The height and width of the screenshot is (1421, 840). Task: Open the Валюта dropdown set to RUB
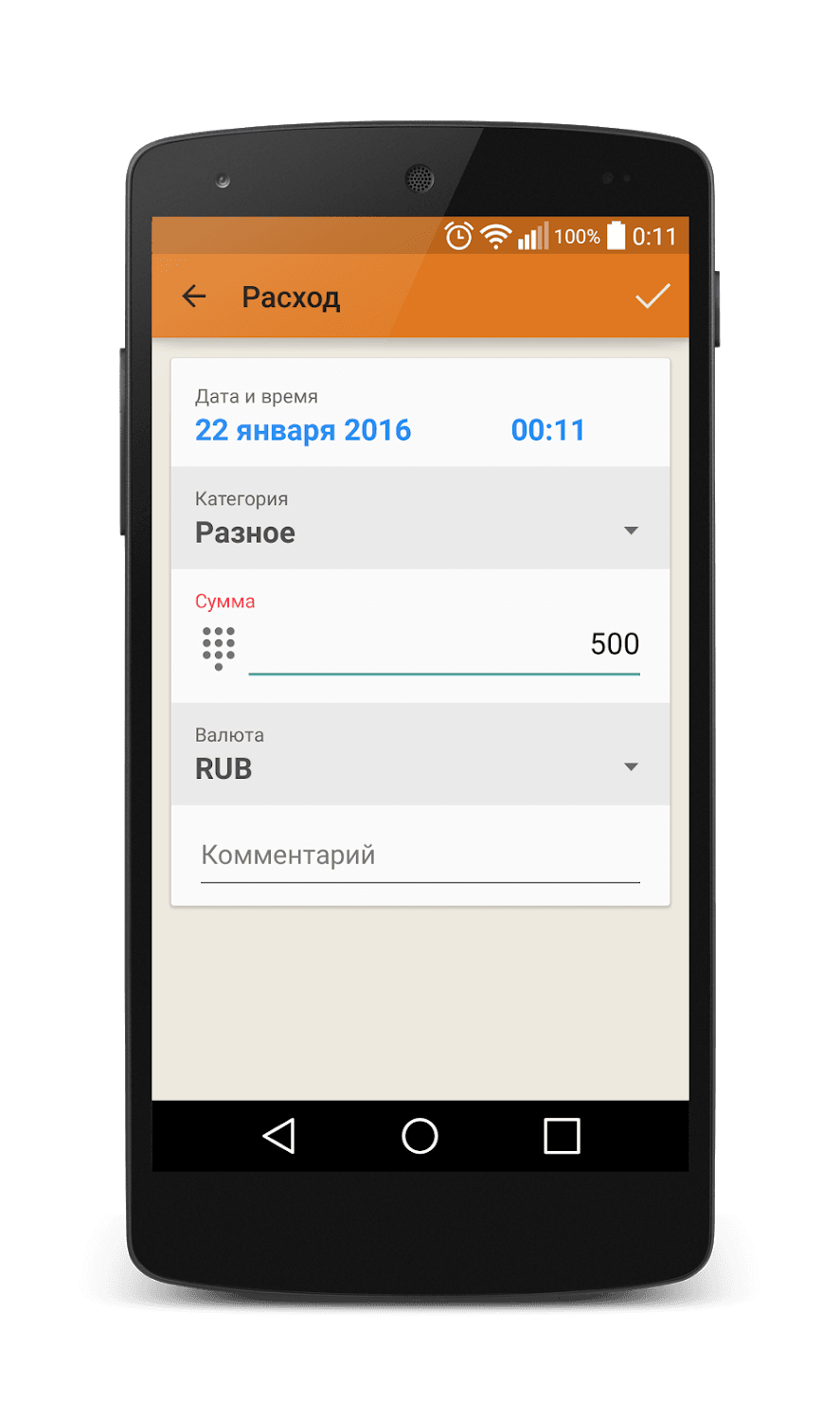(x=420, y=754)
